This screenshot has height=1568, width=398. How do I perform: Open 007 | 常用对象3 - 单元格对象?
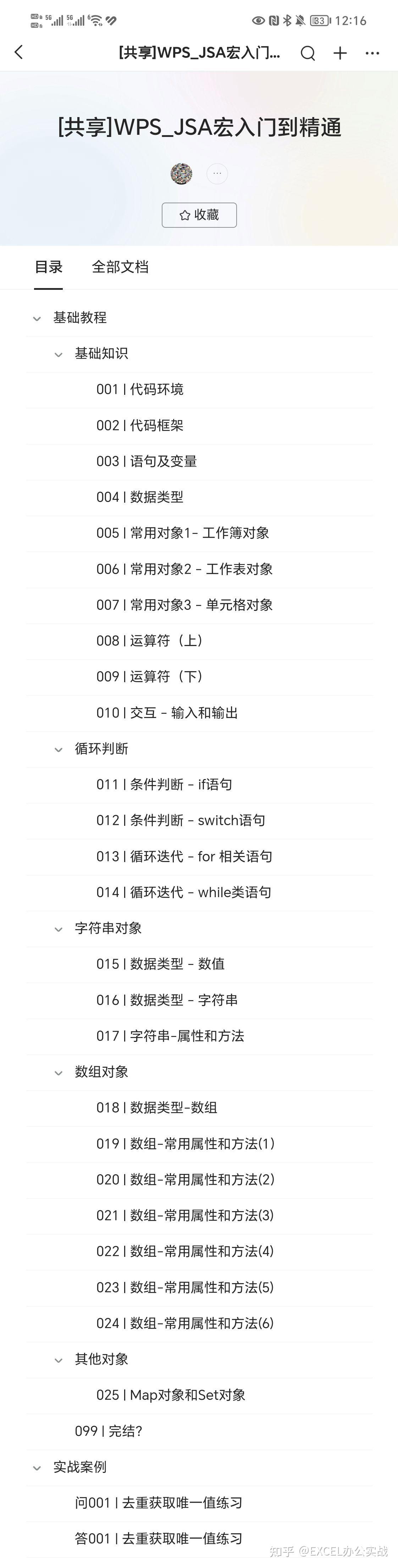[x=184, y=605]
